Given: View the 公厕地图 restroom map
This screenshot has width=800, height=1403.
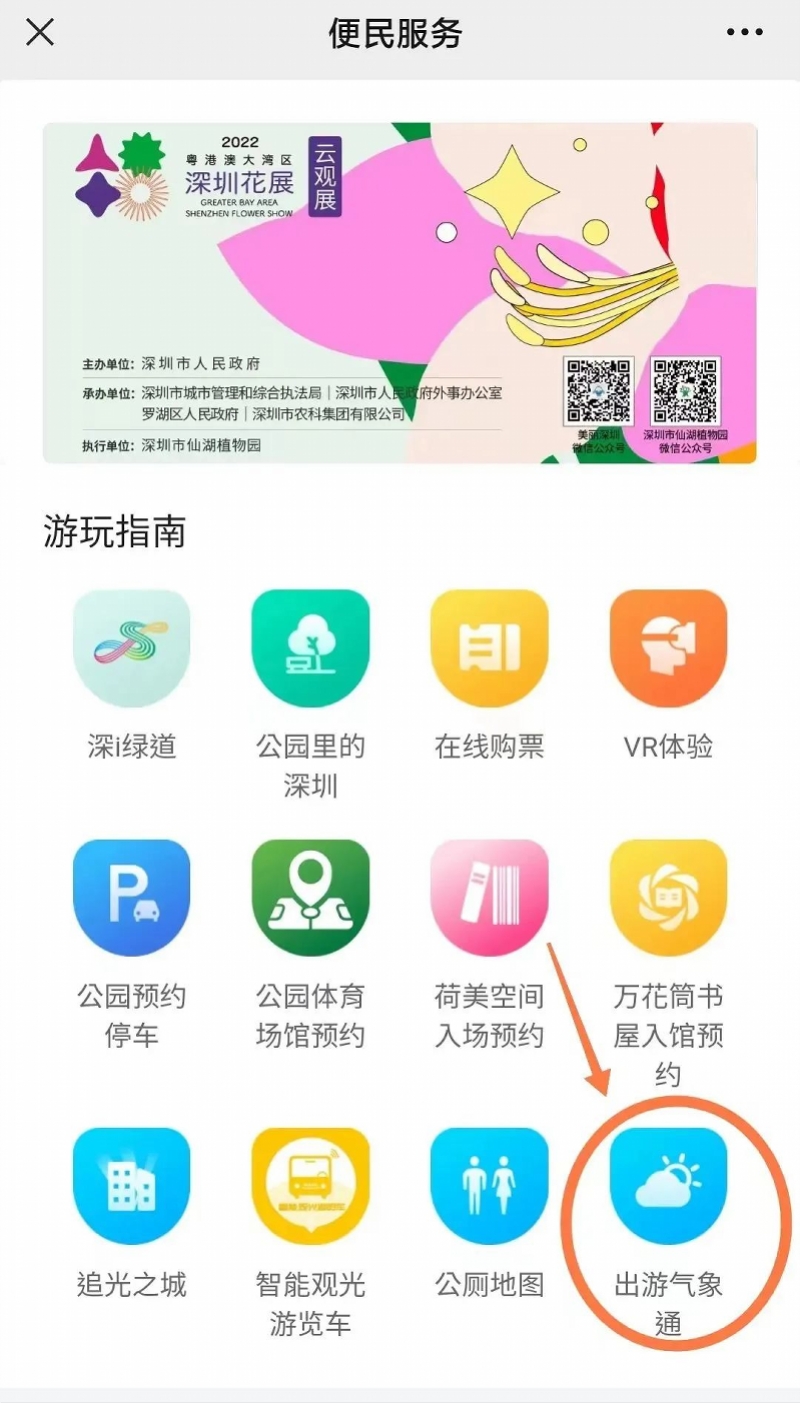Looking at the screenshot, I should point(489,1187).
